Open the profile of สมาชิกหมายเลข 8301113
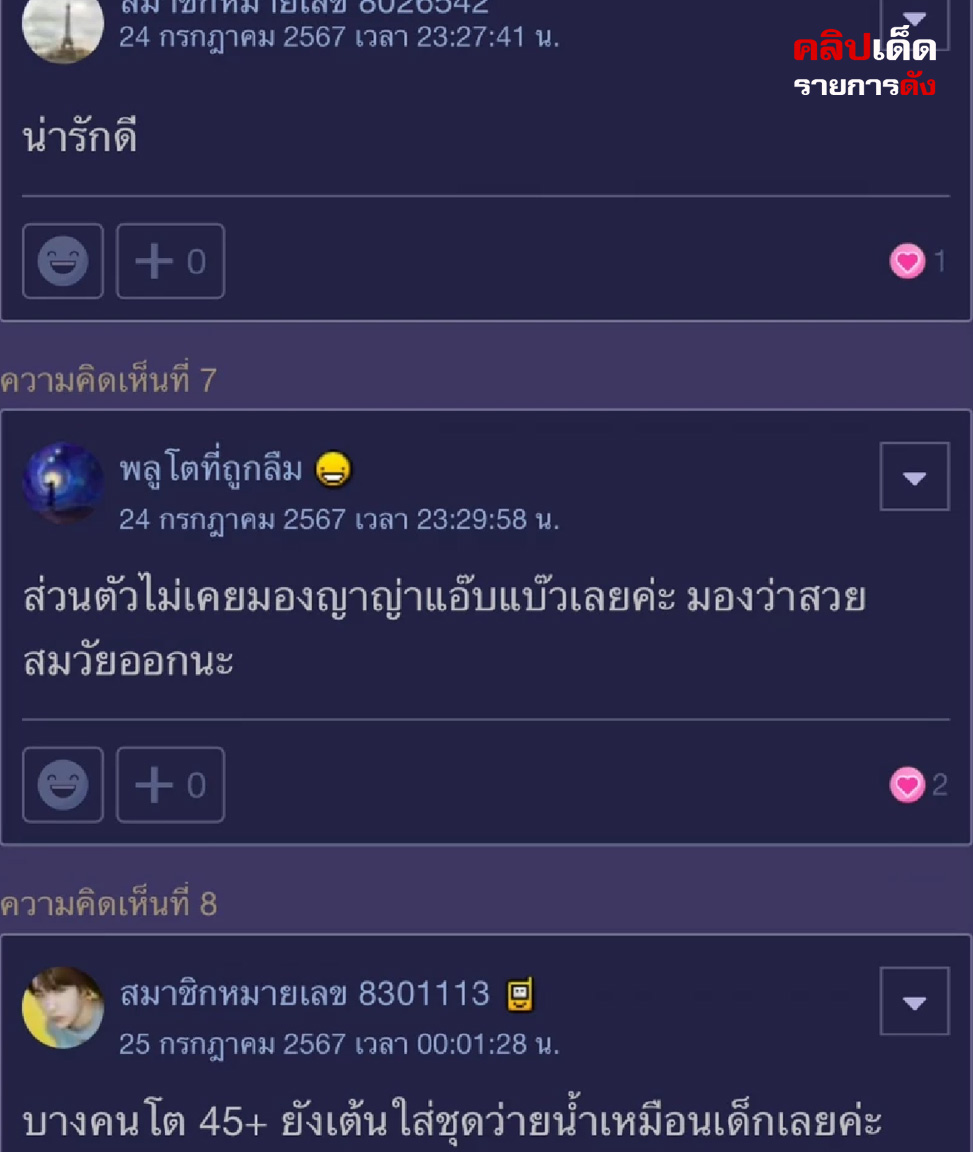The width and height of the screenshot is (973, 1152). tap(304, 994)
